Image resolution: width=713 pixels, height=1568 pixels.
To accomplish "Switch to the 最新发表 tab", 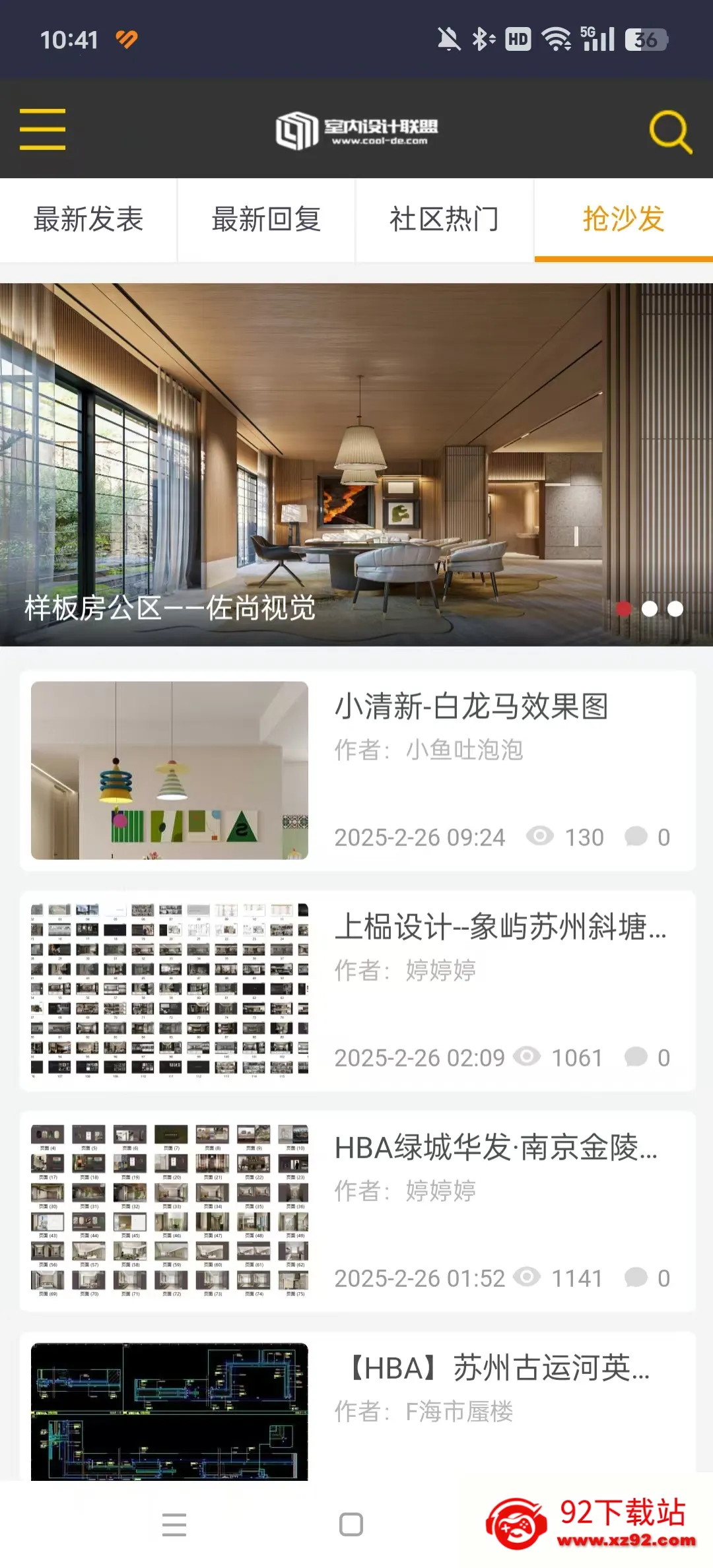I will pyautogui.click(x=88, y=219).
